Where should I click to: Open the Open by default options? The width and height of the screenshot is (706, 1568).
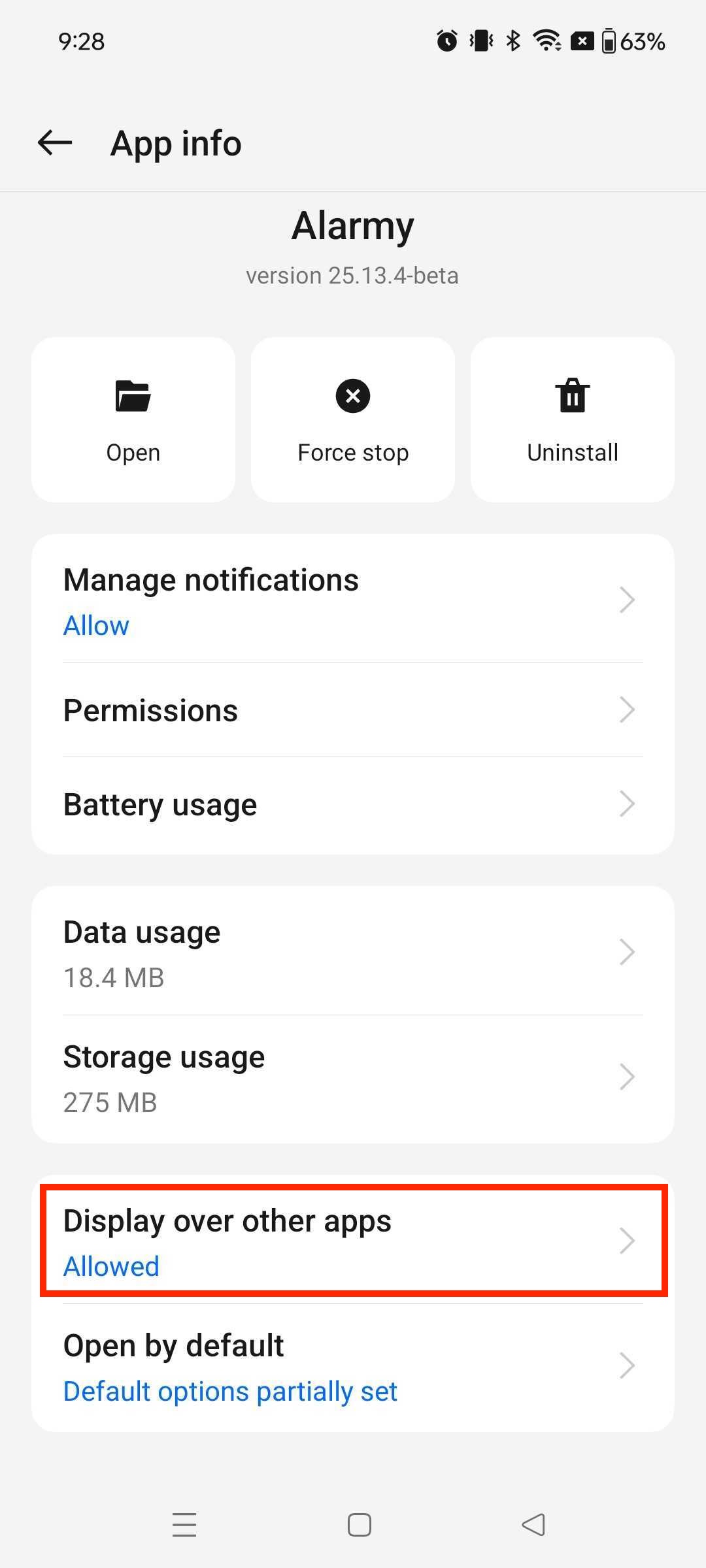(353, 1367)
